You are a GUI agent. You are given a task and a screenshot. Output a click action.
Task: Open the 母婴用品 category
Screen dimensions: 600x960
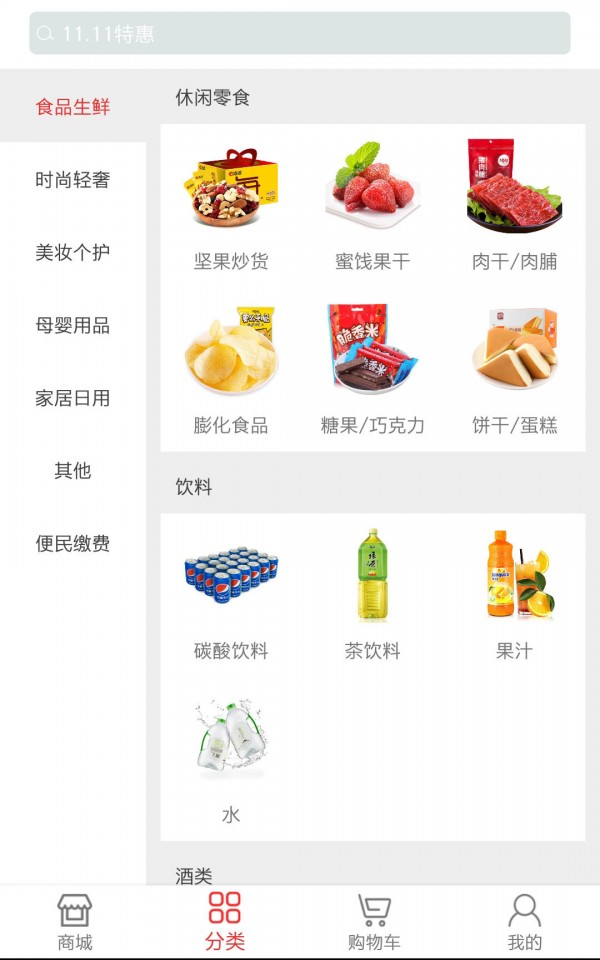[73, 326]
